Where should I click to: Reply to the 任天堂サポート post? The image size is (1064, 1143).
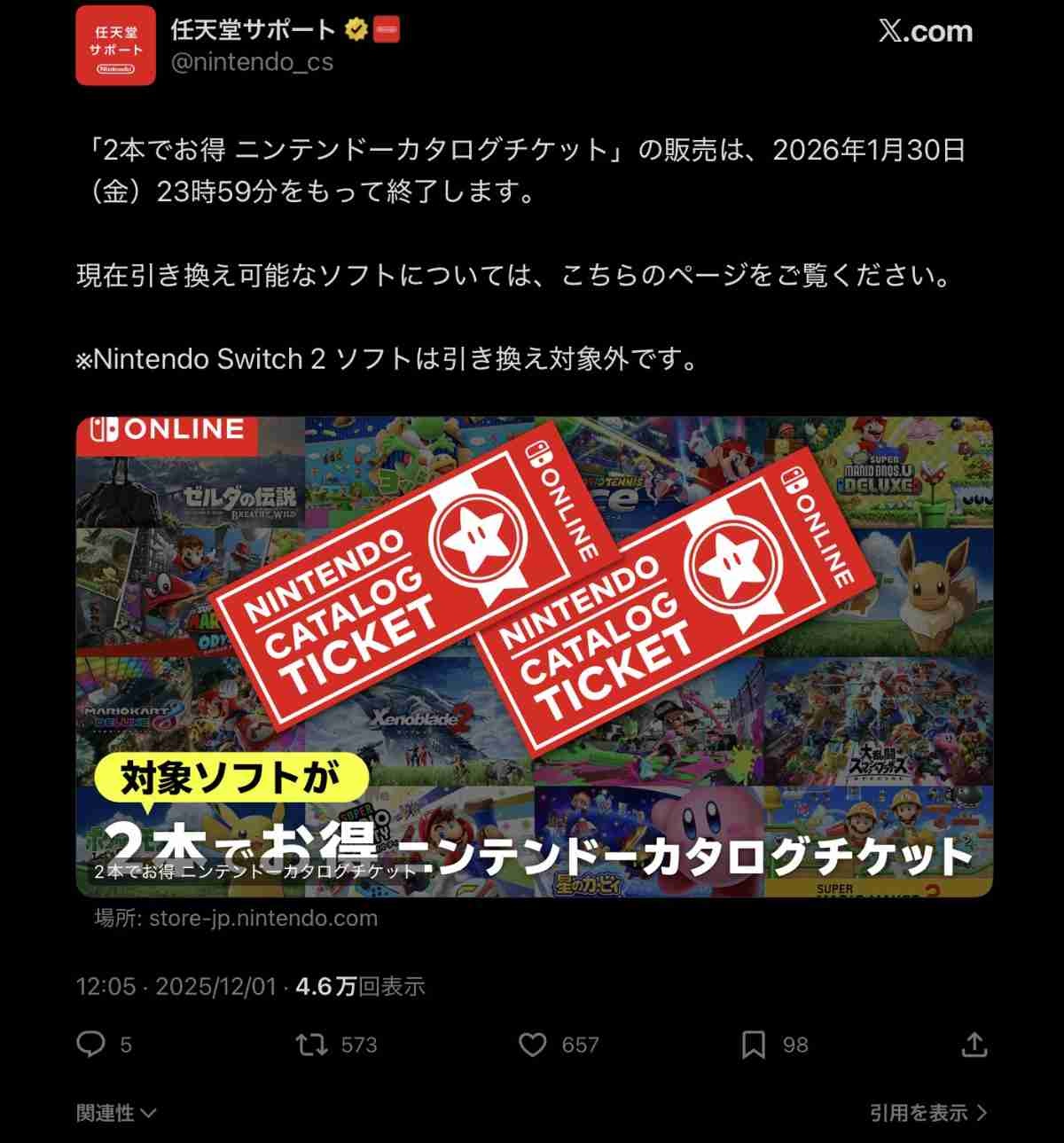click(91, 1045)
